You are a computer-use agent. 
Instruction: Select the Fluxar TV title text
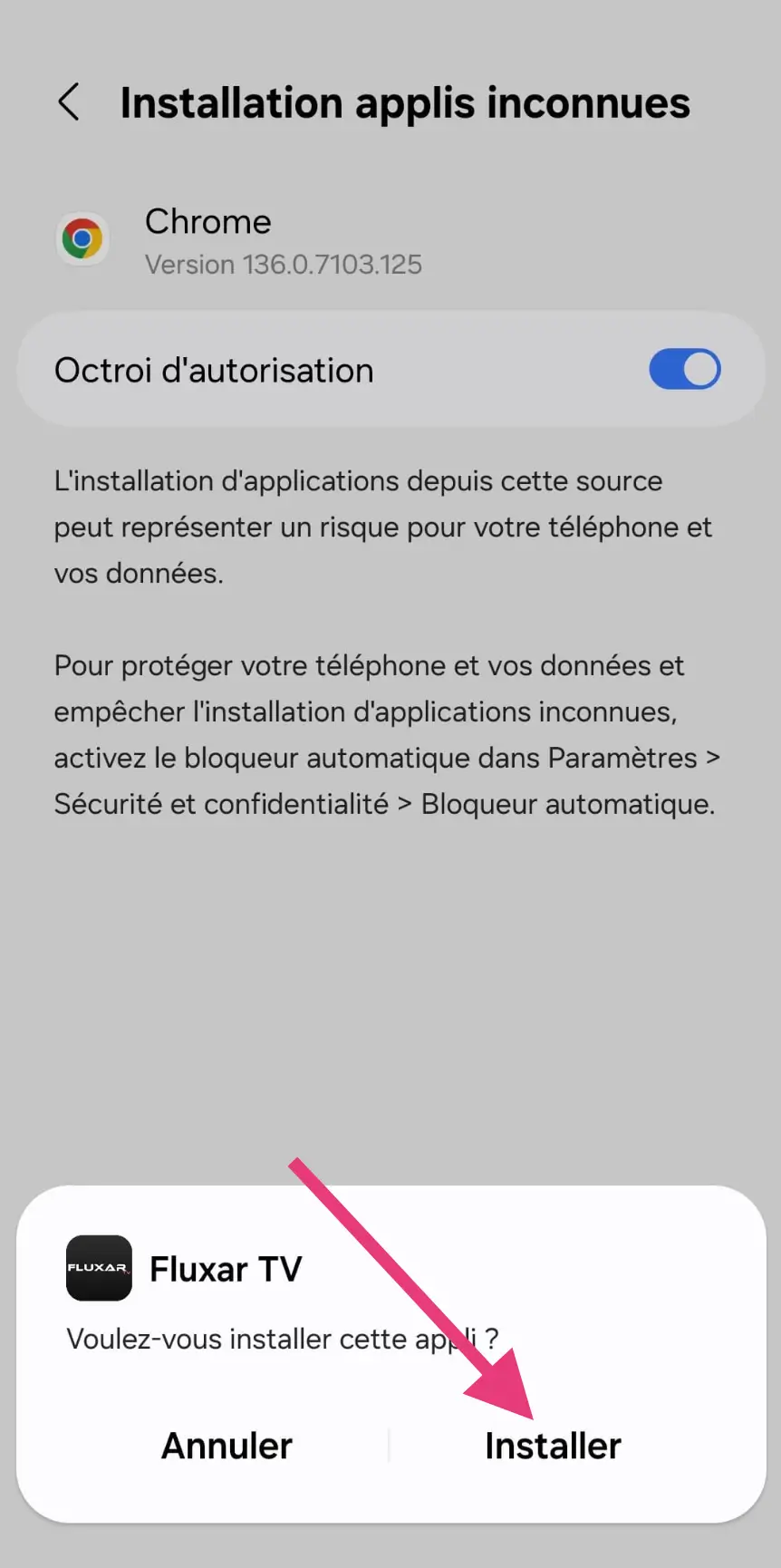point(225,1268)
